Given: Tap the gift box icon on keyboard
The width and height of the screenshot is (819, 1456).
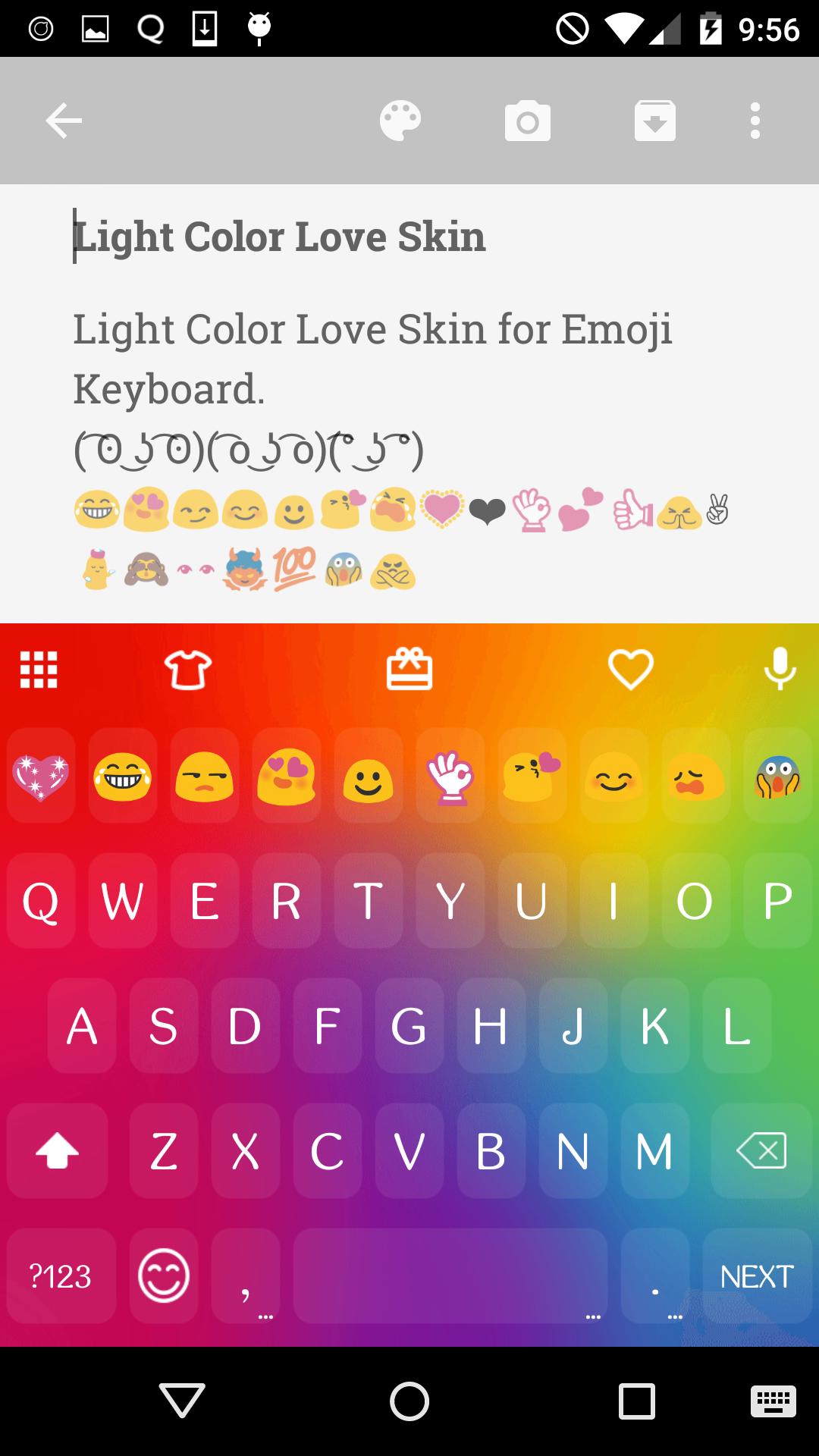Looking at the screenshot, I should (x=409, y=670).
